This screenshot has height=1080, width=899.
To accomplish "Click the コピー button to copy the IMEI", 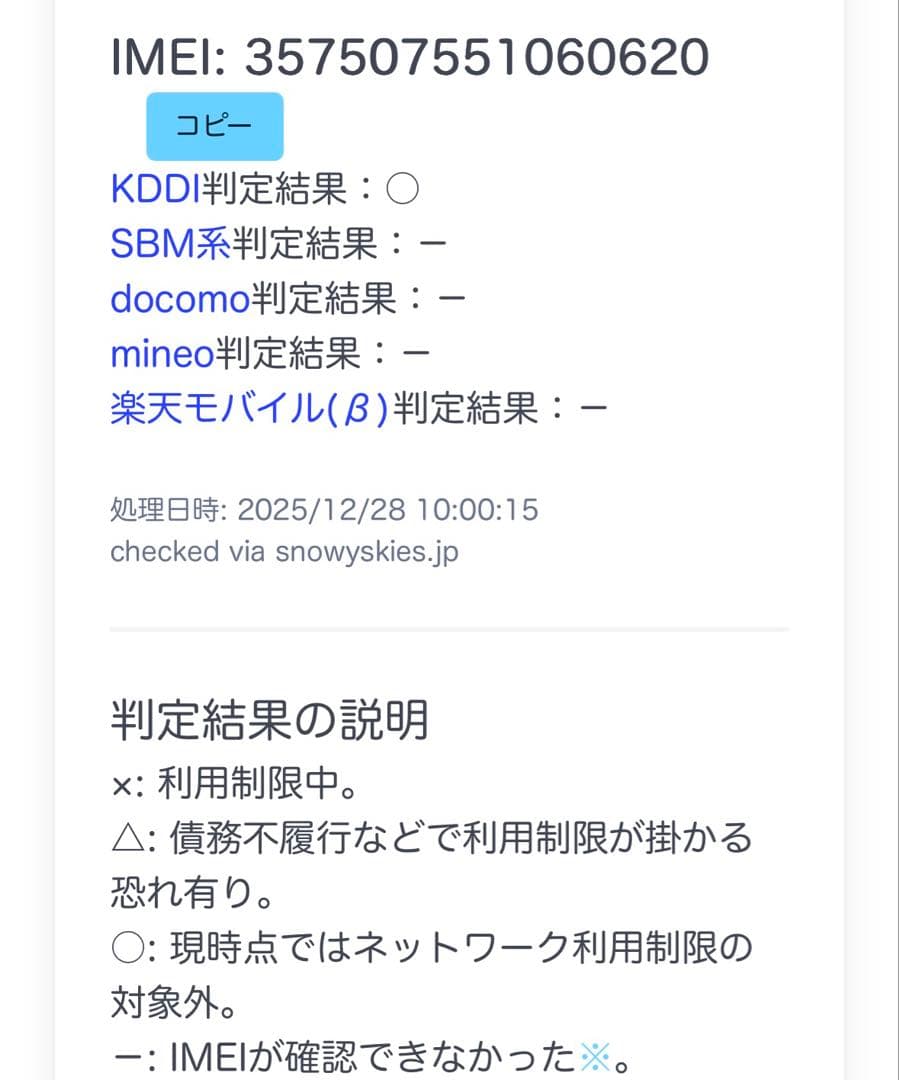I will coord(215,125).
